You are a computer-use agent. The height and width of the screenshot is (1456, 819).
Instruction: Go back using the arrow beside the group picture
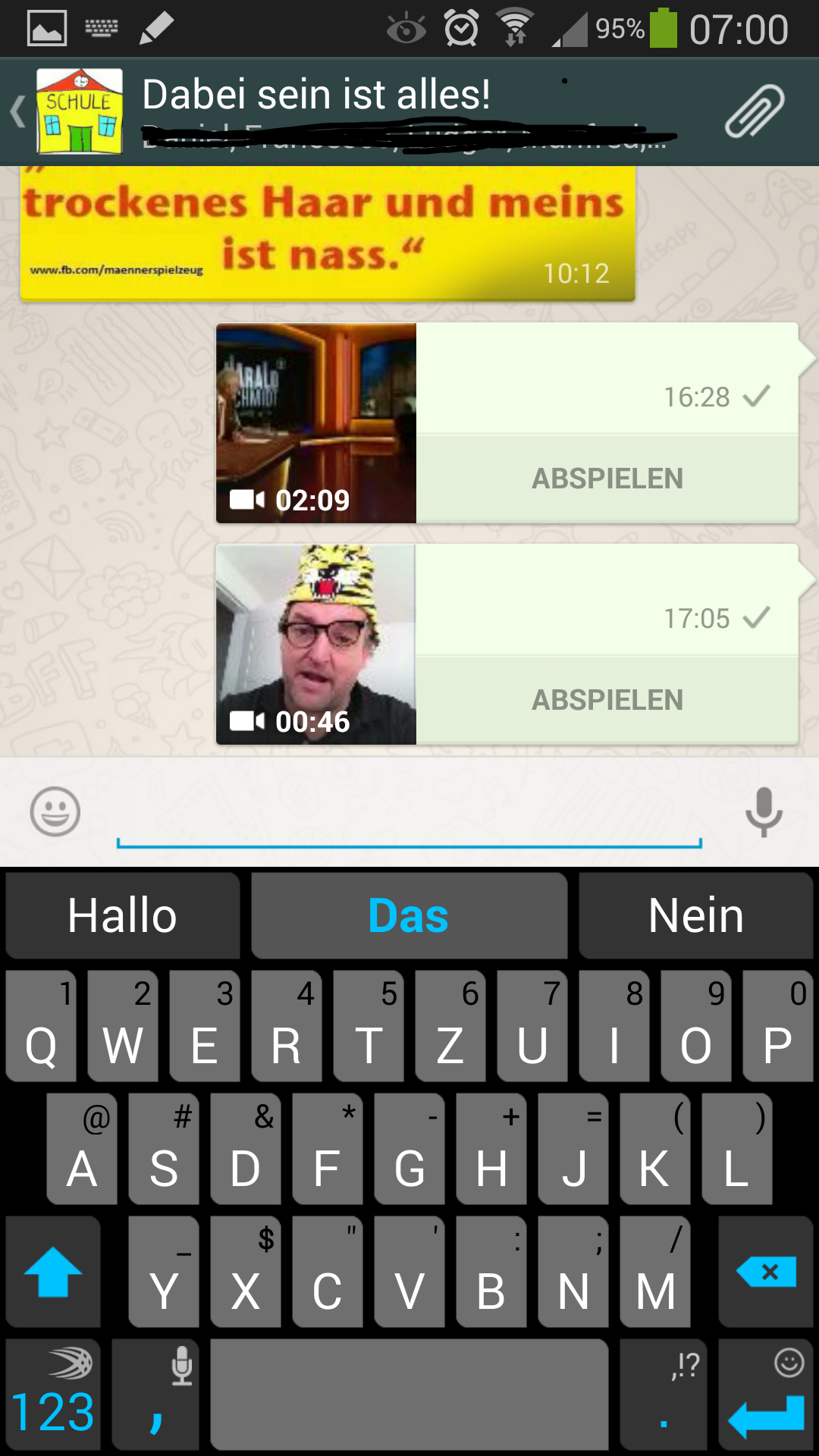coord(18,112)
